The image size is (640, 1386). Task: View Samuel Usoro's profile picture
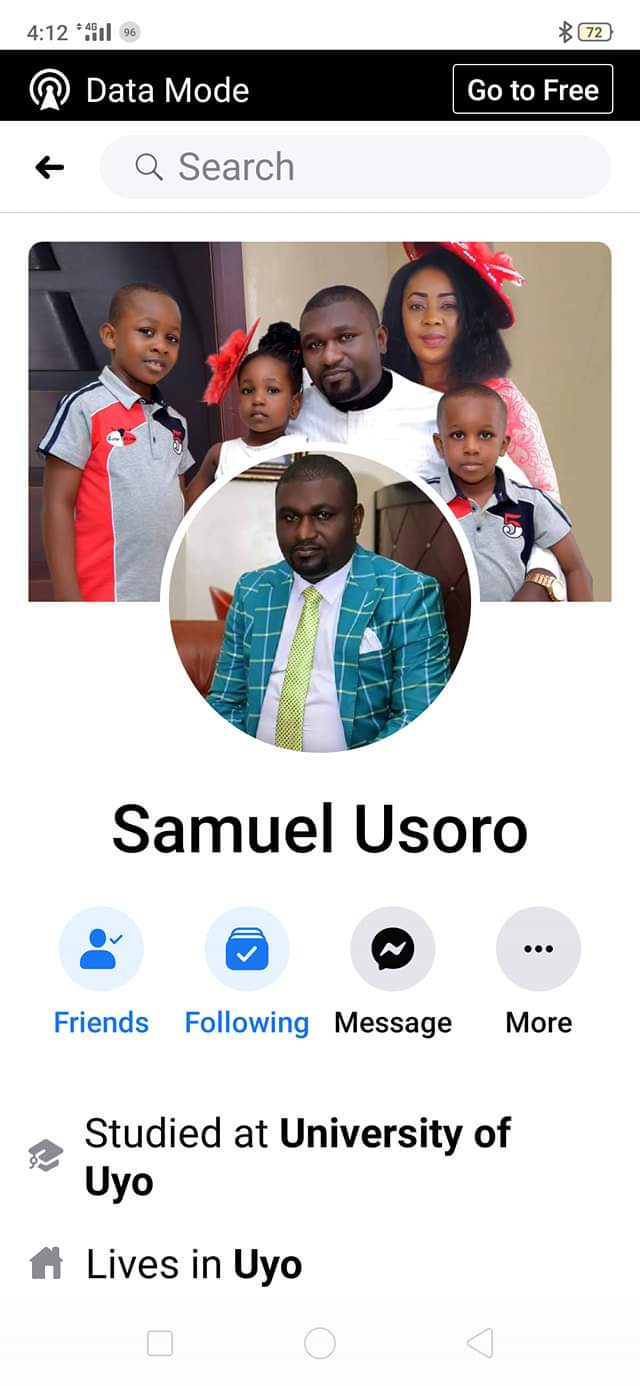(x=319, y=600)
